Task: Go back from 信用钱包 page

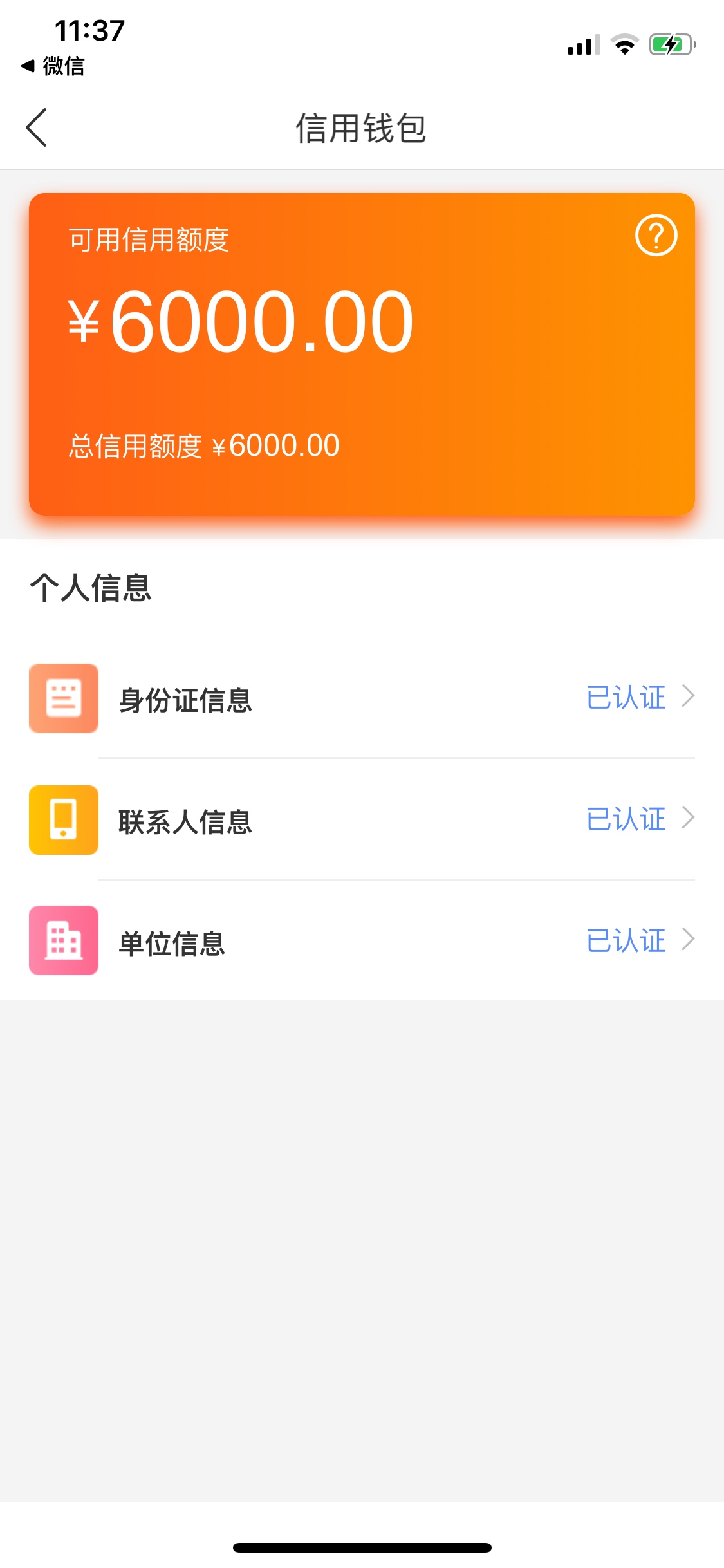Action: (x=37, y=127)
